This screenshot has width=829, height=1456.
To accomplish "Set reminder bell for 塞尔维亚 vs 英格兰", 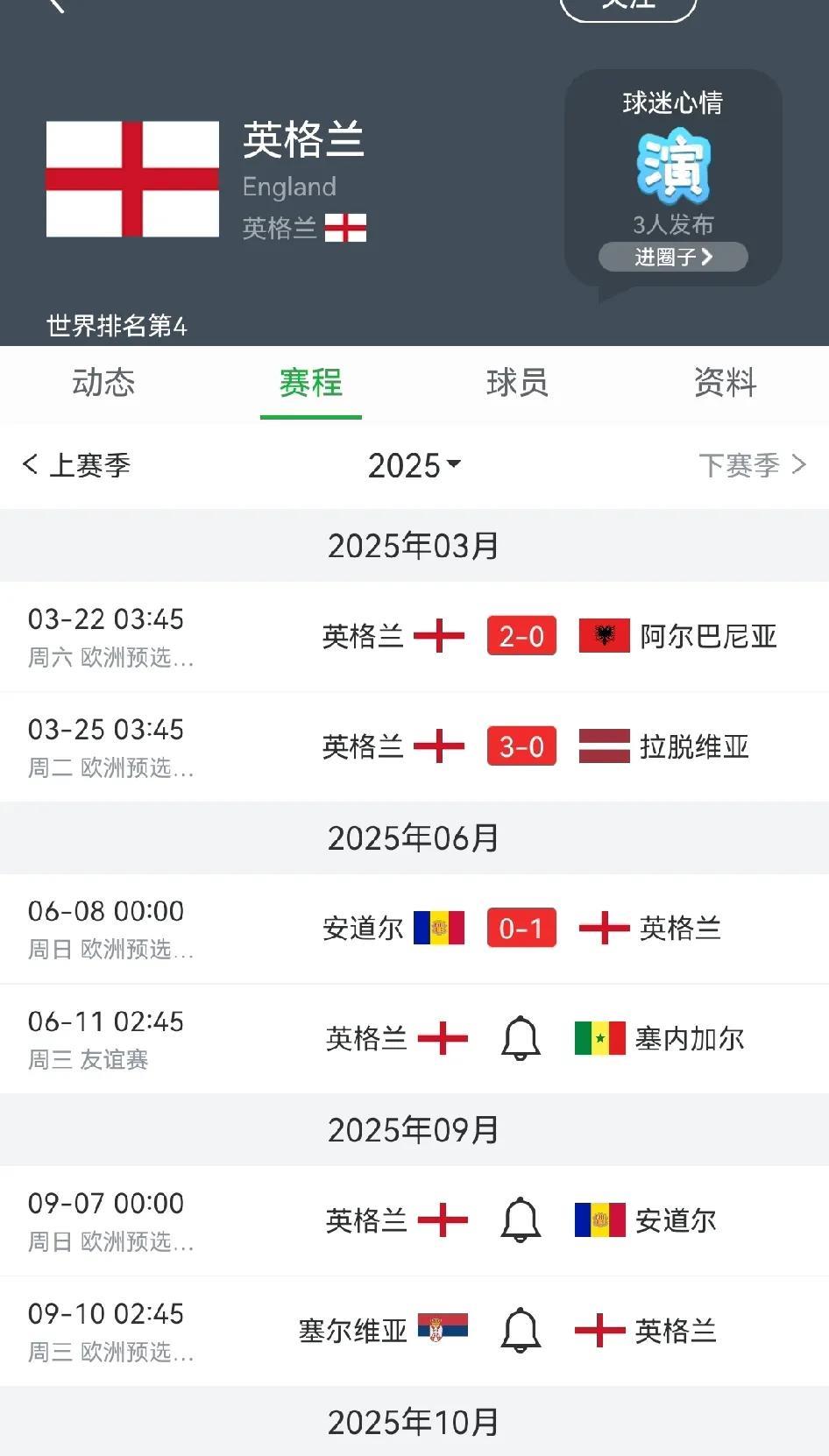I will tap(521, 1331).
